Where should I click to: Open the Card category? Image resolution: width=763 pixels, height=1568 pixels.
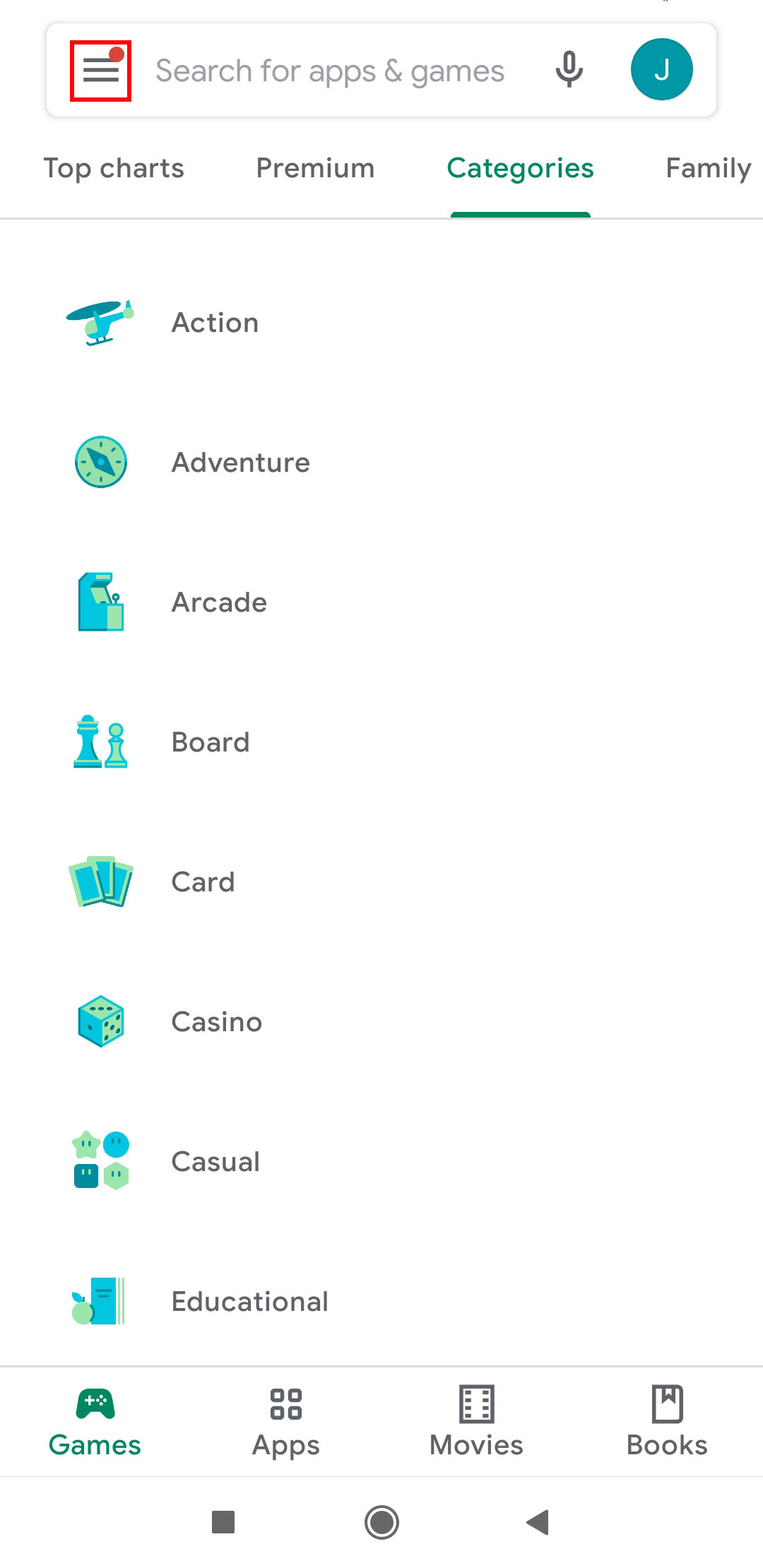click(203, 882)
